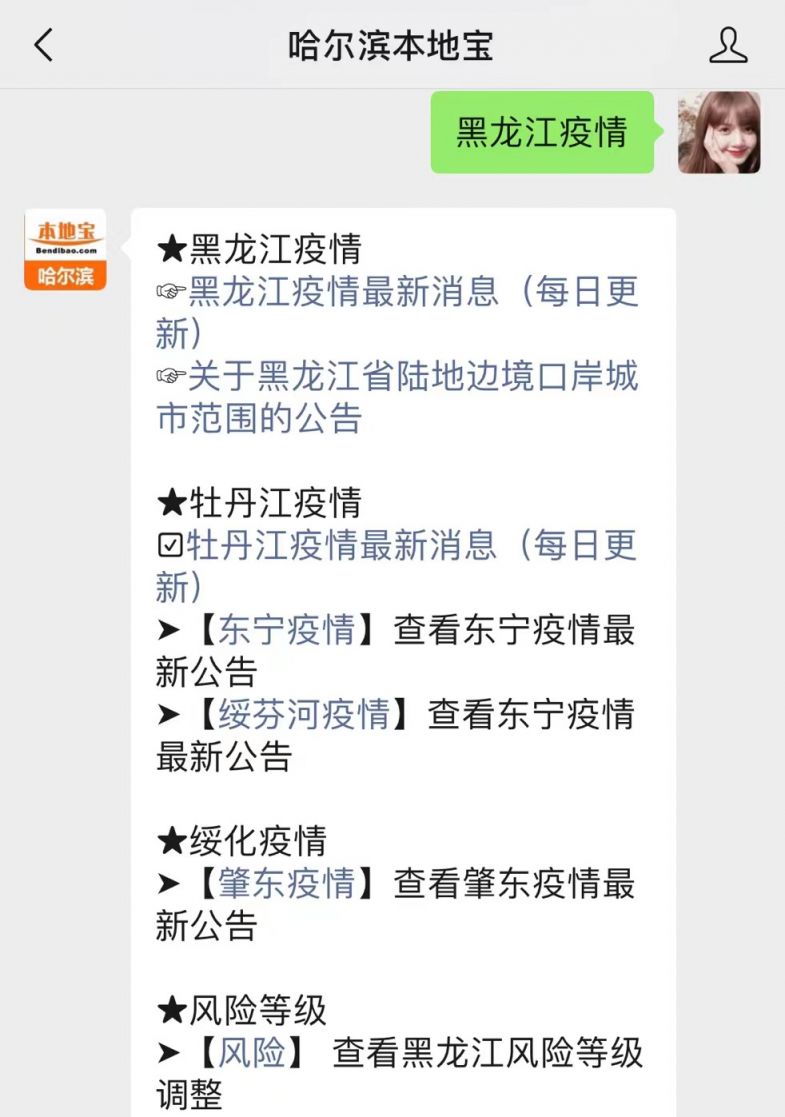Open the 肇东疫情 link
785x1117 pixels.
287,883
